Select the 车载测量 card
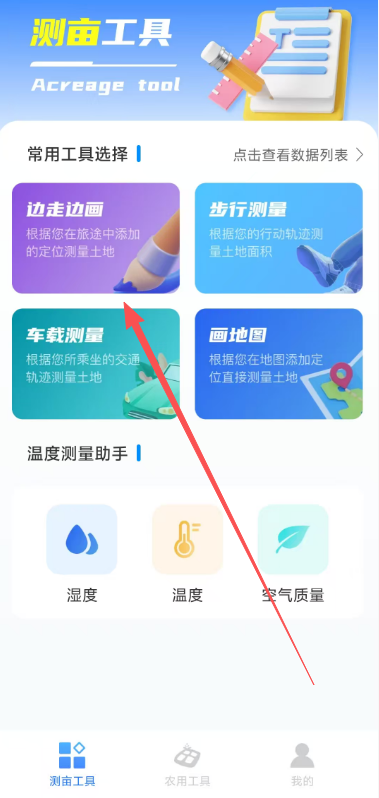Screen dimensions: 379x798 pos(96,364)
